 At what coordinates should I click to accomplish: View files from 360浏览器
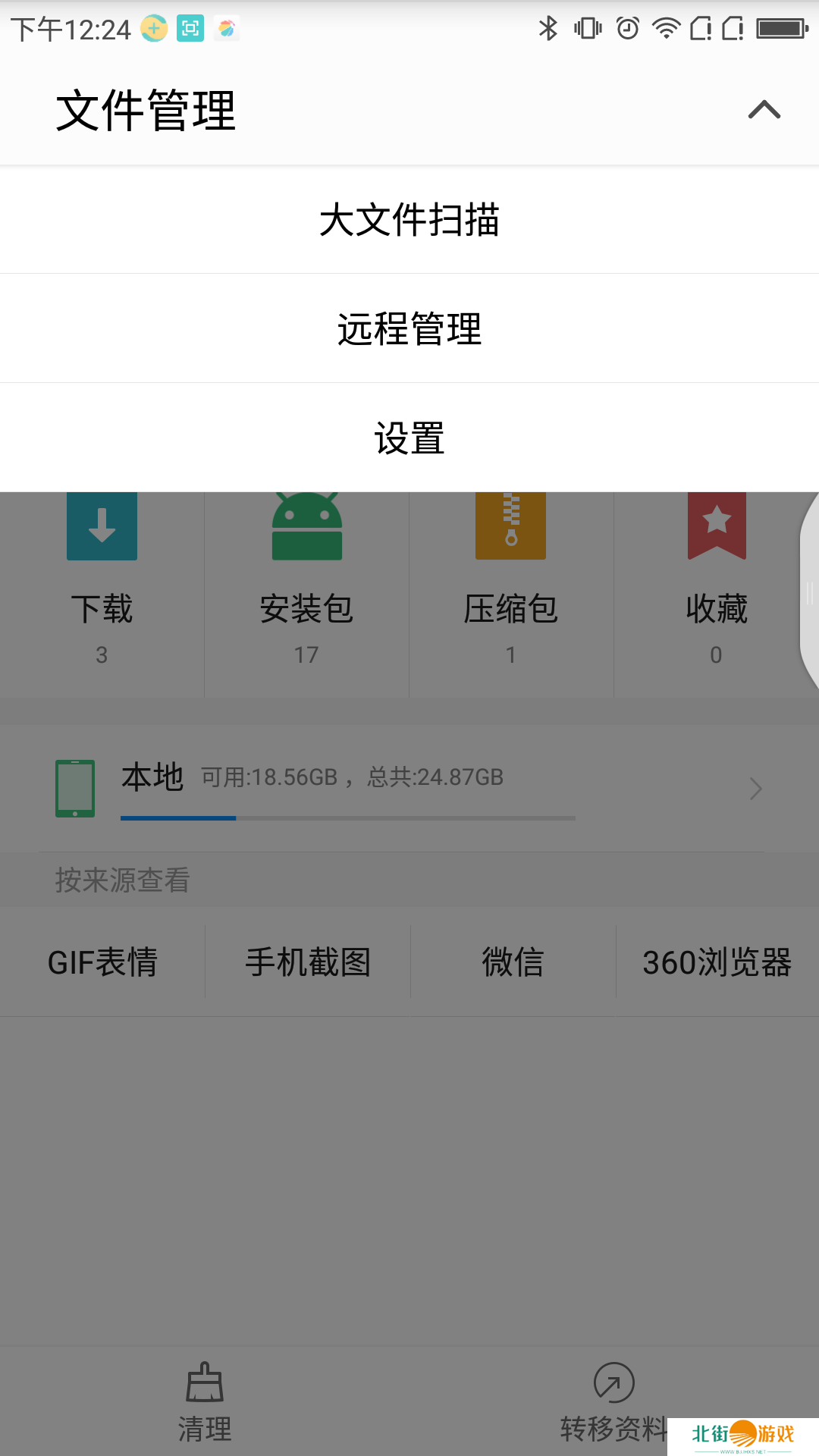(717, 962)
